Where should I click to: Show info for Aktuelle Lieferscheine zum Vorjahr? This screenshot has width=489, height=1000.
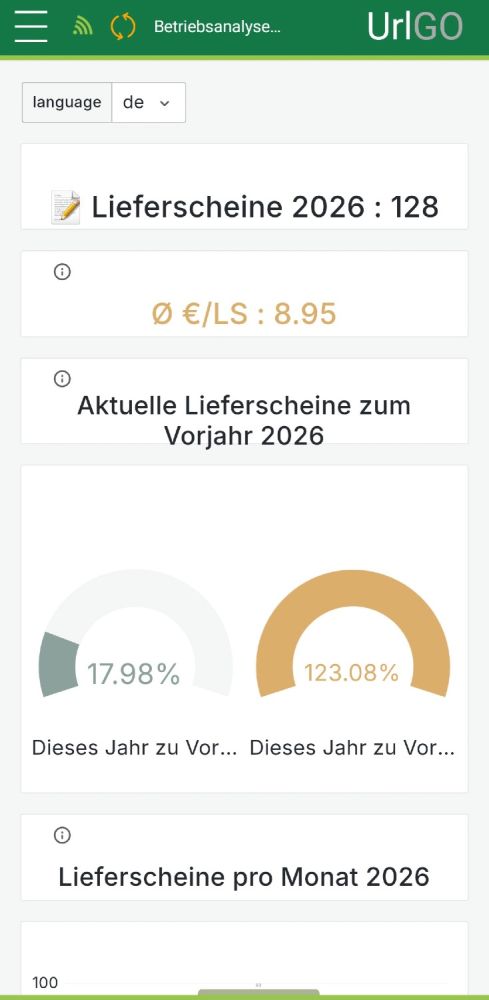pyautogui.click(x=62, y=379)
